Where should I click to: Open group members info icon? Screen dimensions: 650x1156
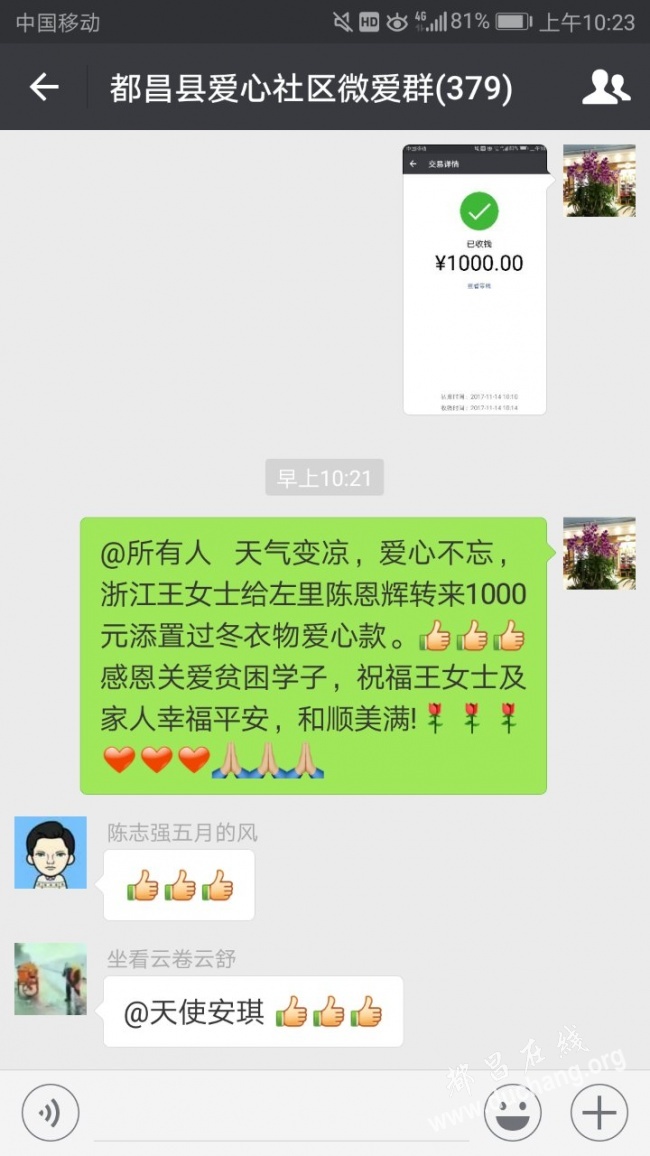[606, 88]
